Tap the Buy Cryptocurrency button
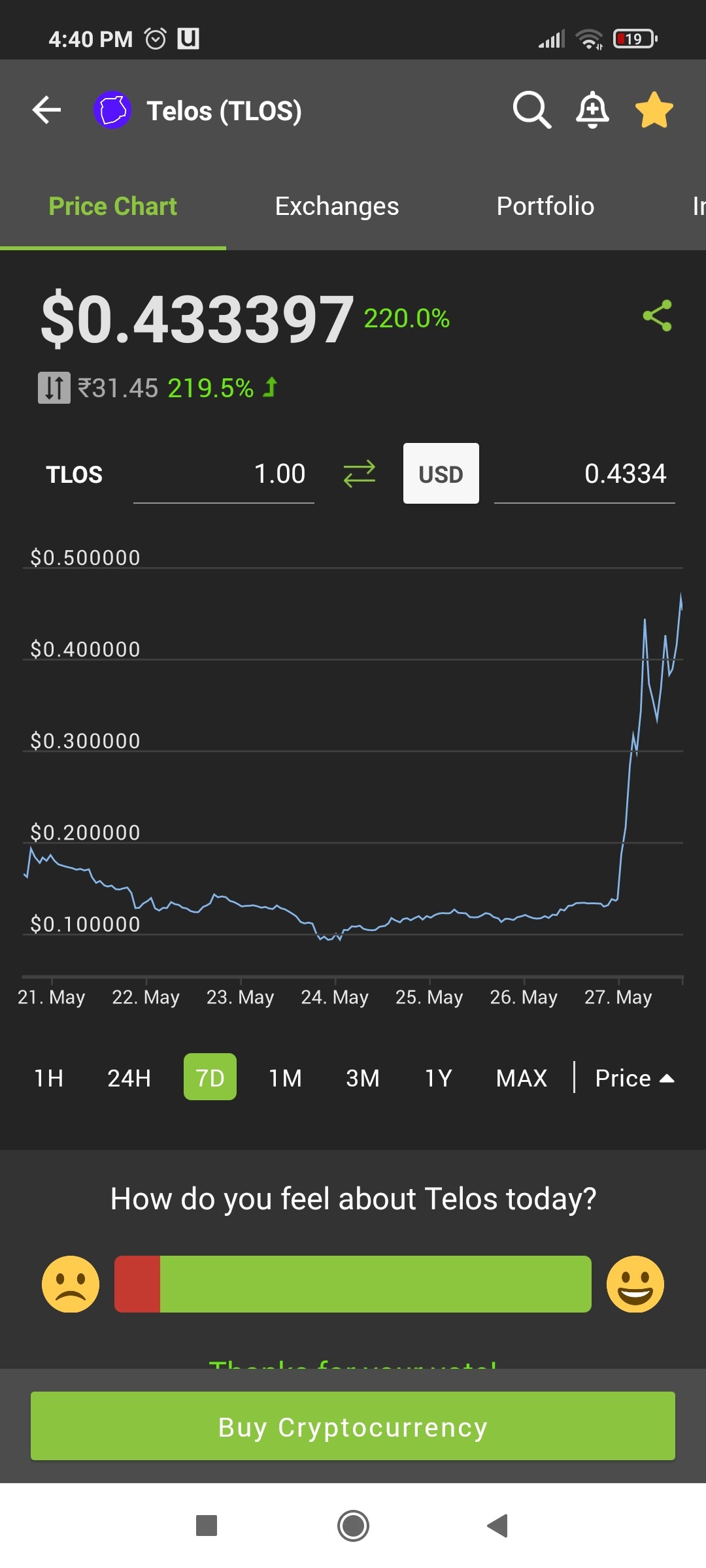 pos(353,1426)
